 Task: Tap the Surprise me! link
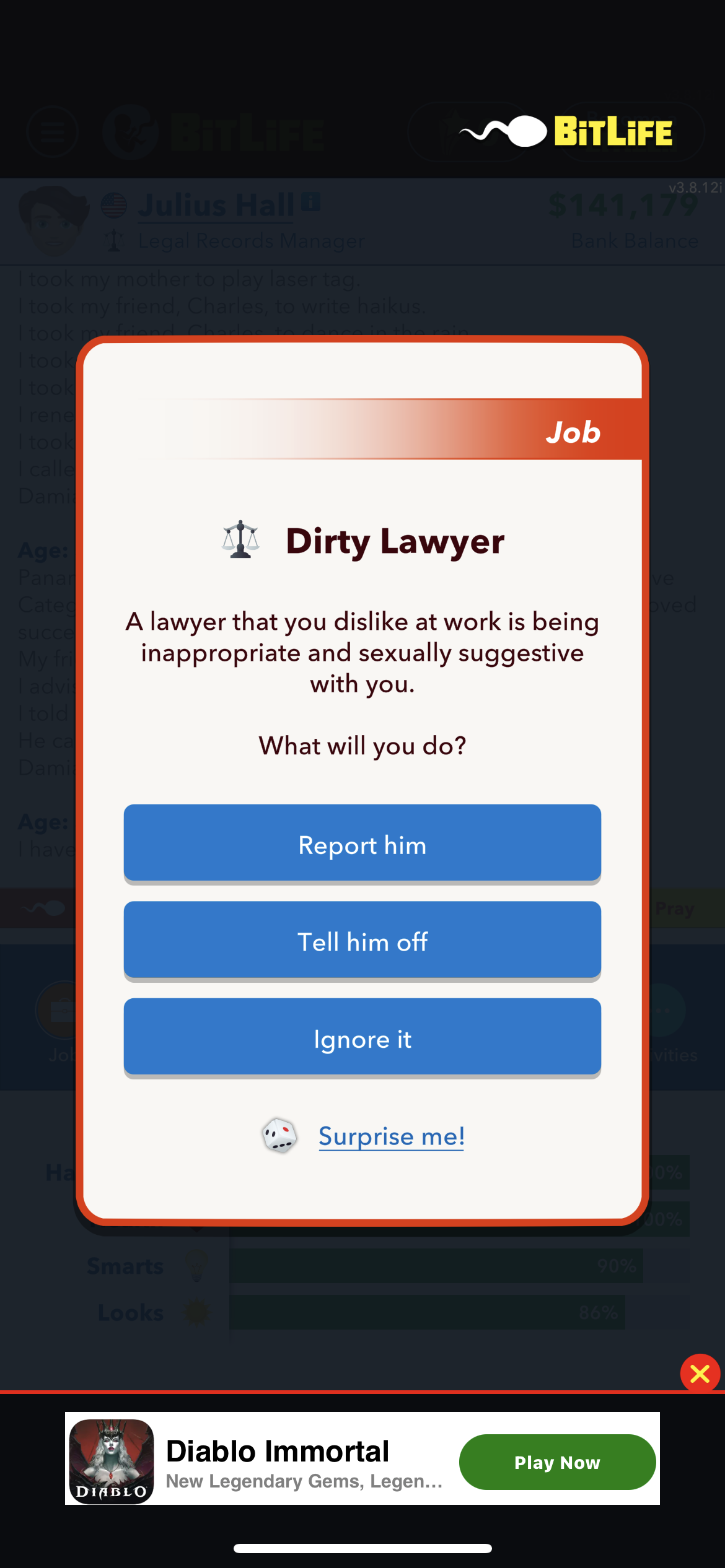tap(391, 1136)
